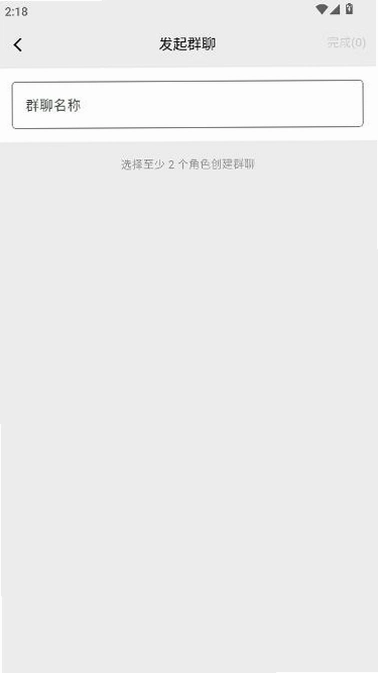Go back using the top-left arrow

pyautogui.click(x=18, y=44)
